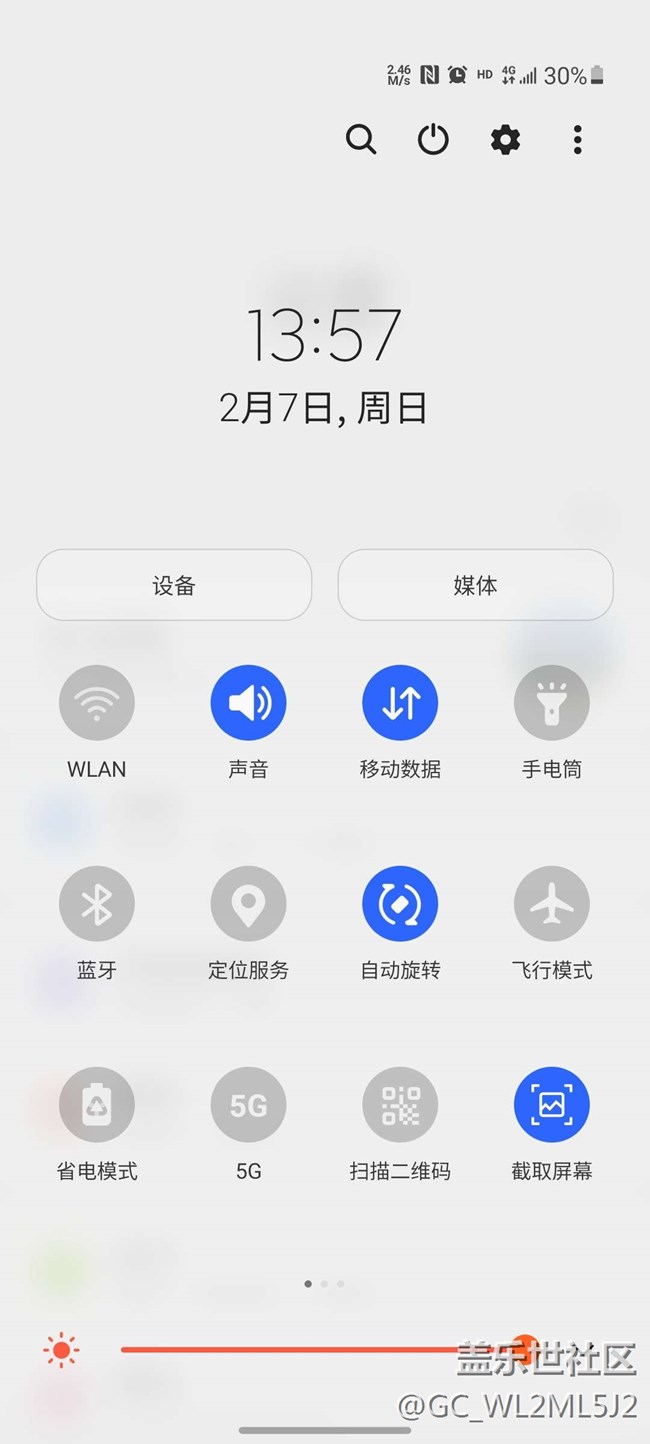Tap the 截取屏幕 screenshot tile
Viewport: 650px width, 1444px height.
pos(551,1105)
